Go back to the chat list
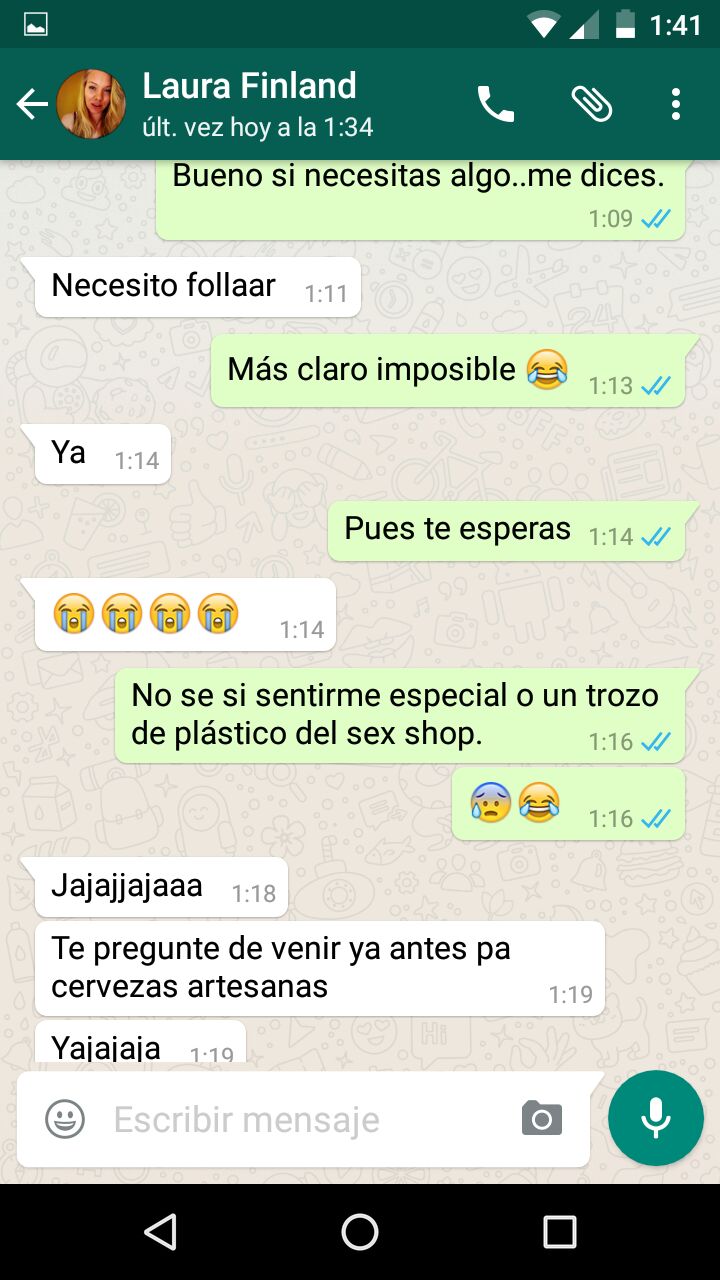The width and height of the screenshot is (720, 1280). (x=32, y=104)
